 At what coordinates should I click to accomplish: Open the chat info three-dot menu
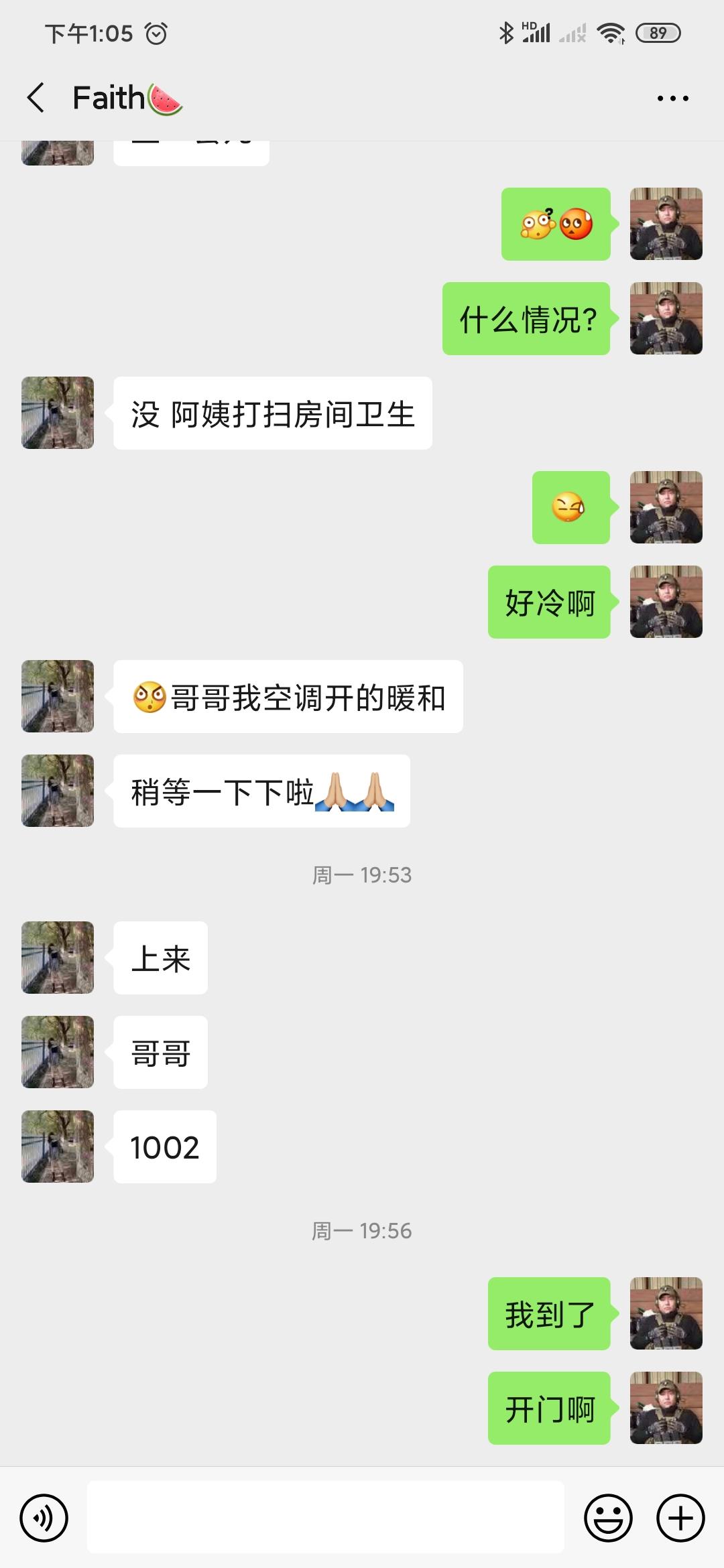click(672, 99)
